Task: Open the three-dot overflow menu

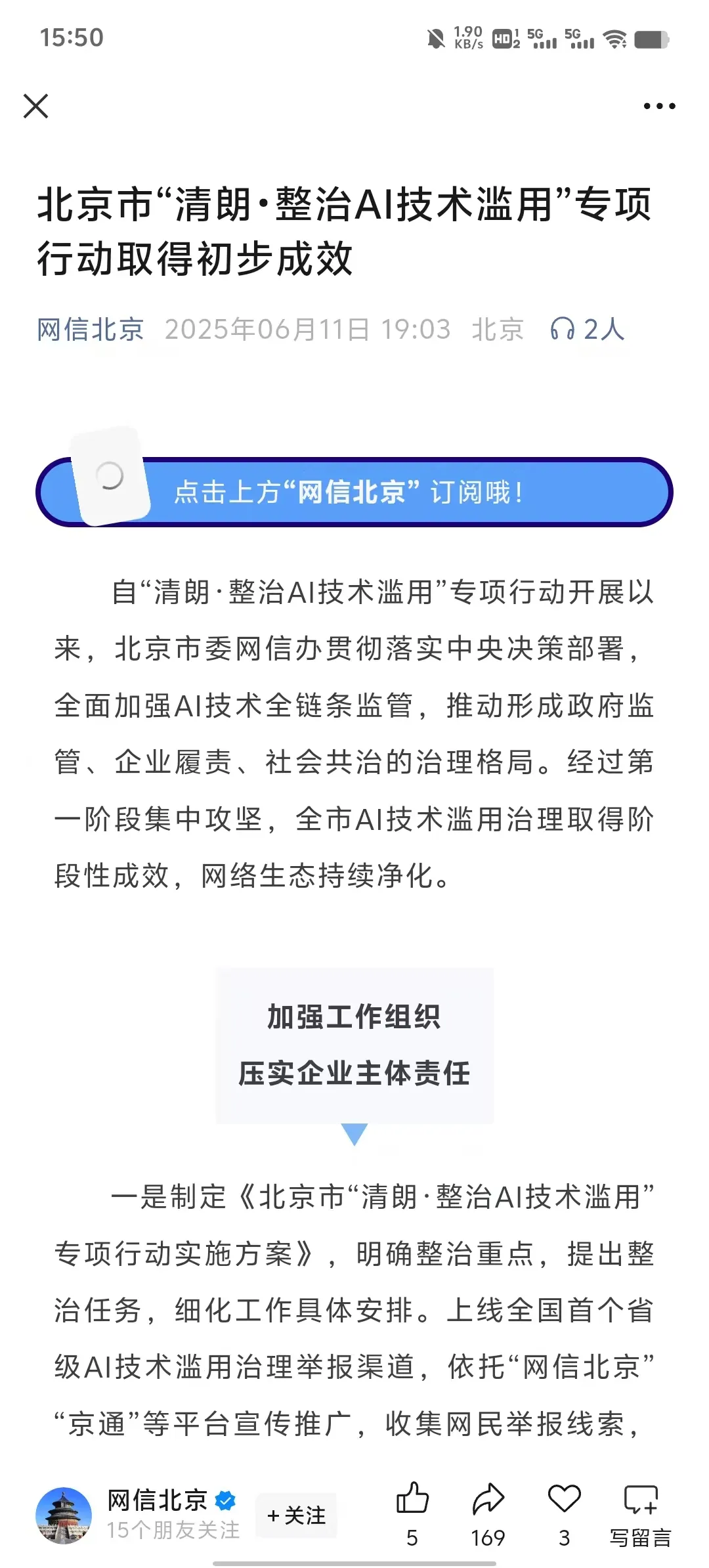Action: tap(659, 106)
